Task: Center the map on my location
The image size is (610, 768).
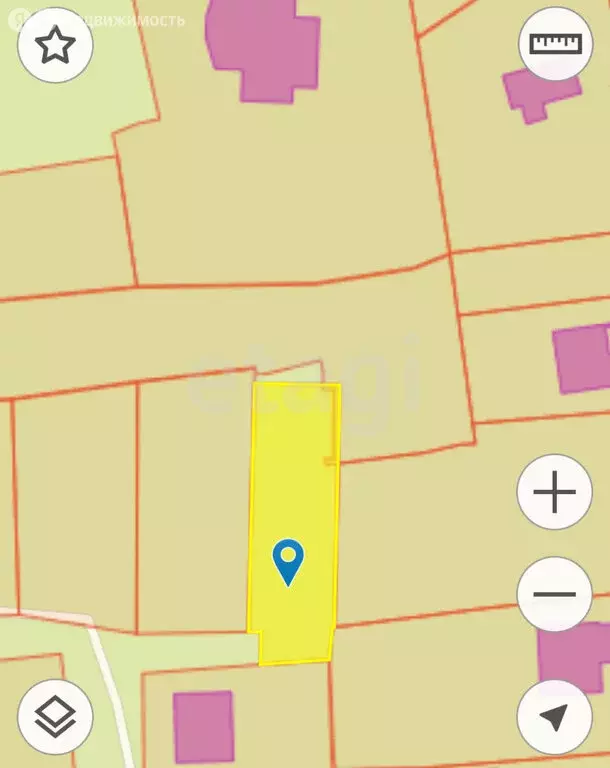Action: pyautogui.click(x=555, y=716)
